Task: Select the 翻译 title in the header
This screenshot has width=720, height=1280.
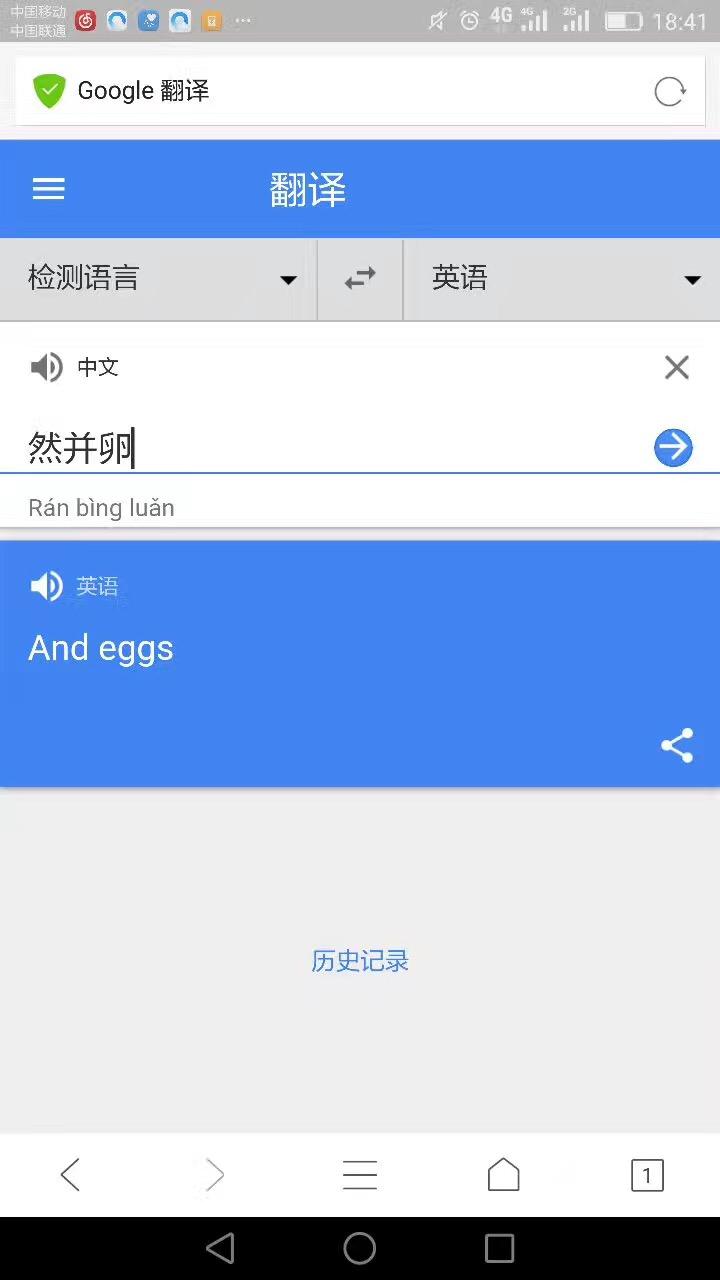Action: coord(307,188)
